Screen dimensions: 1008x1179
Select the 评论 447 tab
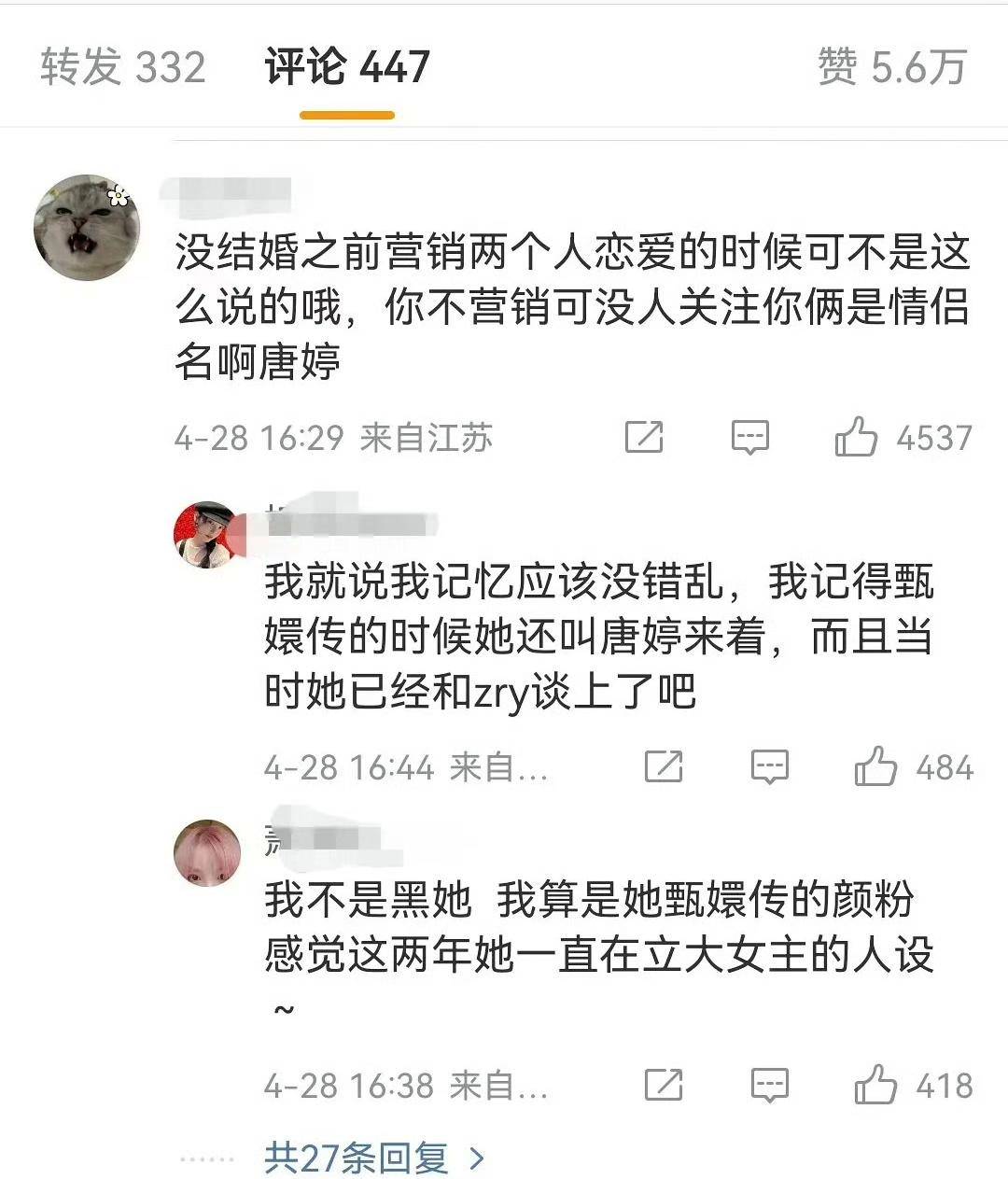pos(346,67)
